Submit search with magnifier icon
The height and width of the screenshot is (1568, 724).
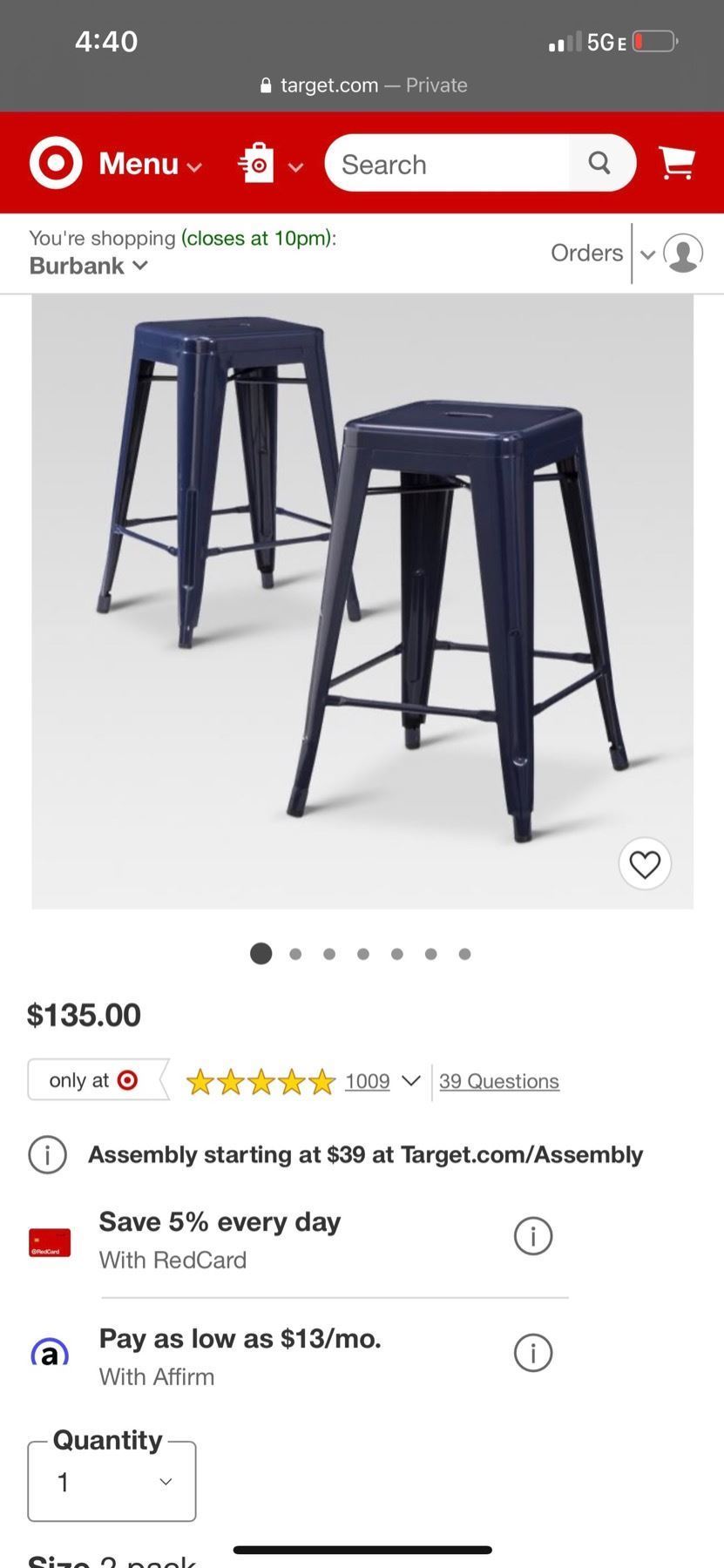pos(599,163)
